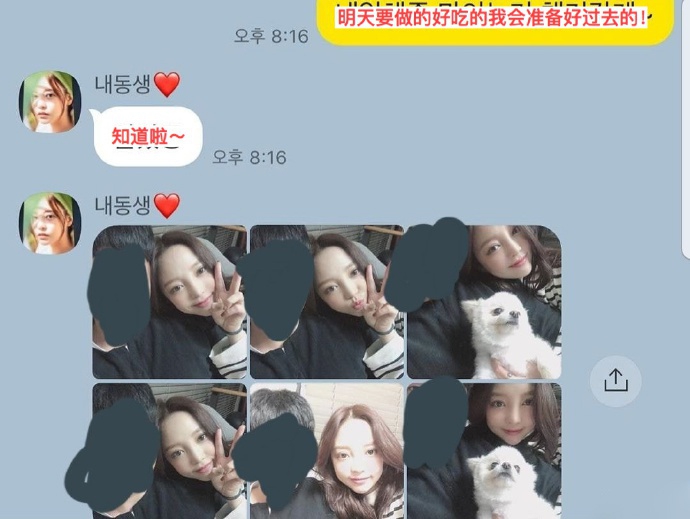The height and width of the screenshot is (519, 690).
Task: Open bottom-row photo with the white dog
Action: coord(484,450)
